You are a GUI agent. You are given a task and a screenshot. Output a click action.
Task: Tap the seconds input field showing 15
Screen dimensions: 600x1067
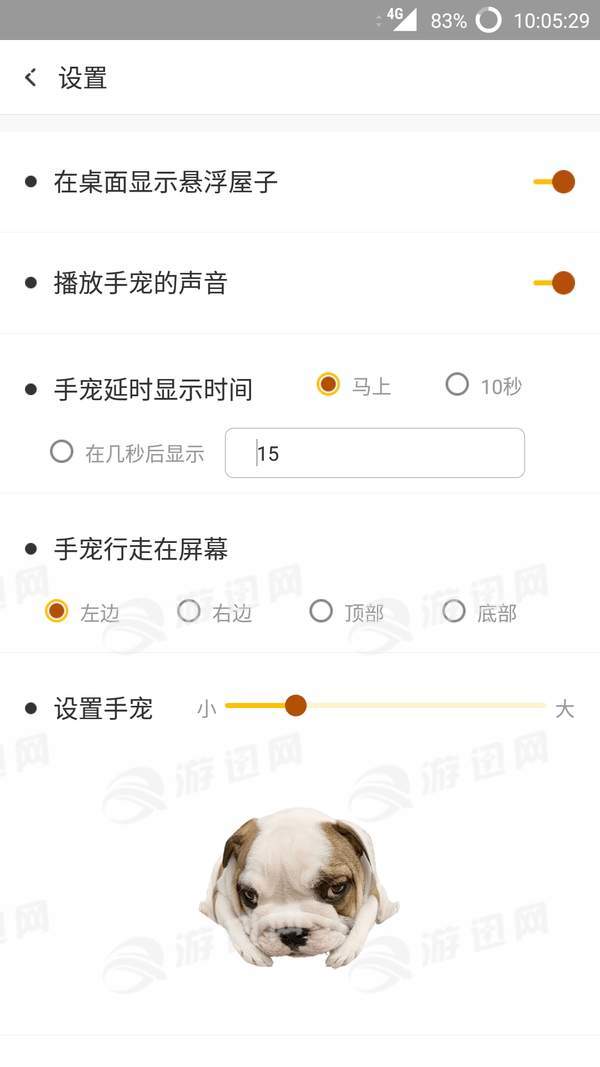pyautogui.click(x=375, y=453)
